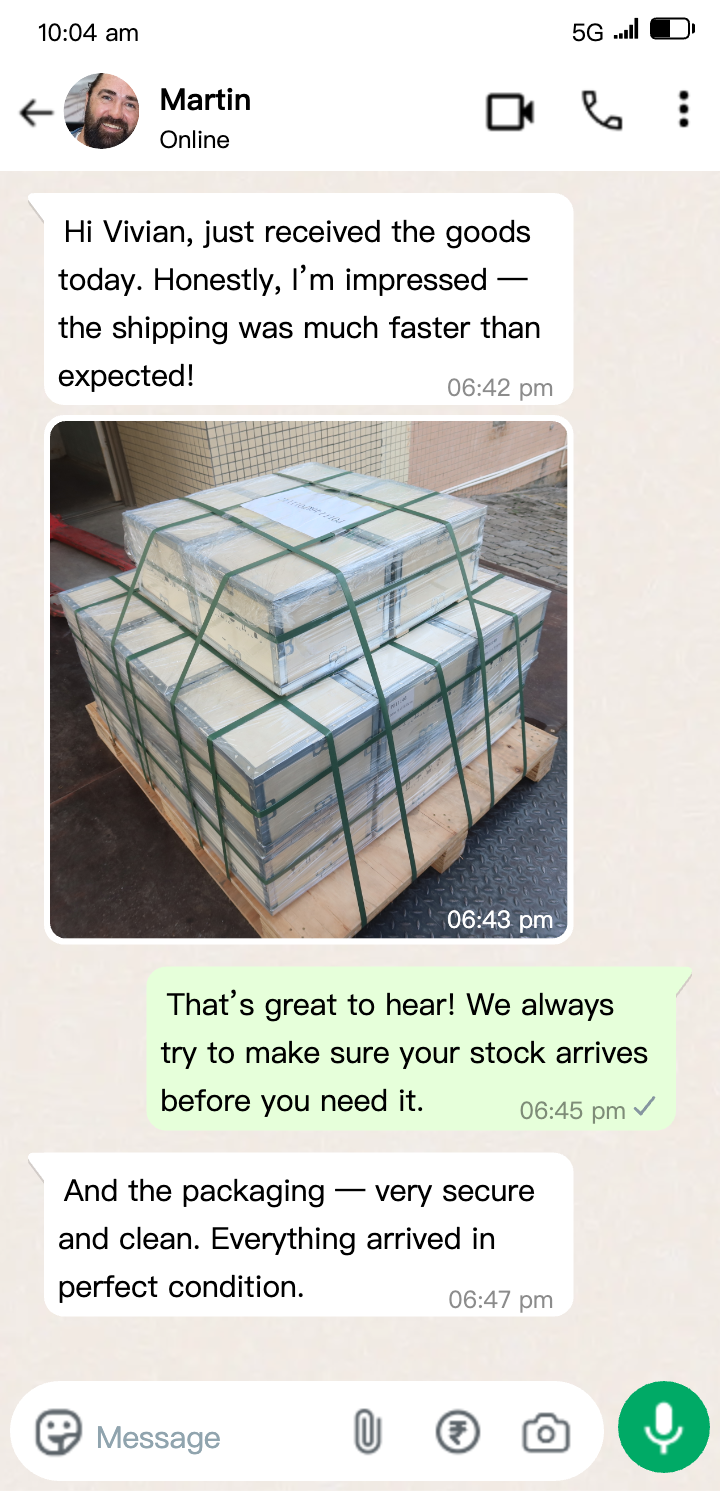Open the three-dot overflow menu
Screen dimensions: 720x1492
click(x=683, y=110)
